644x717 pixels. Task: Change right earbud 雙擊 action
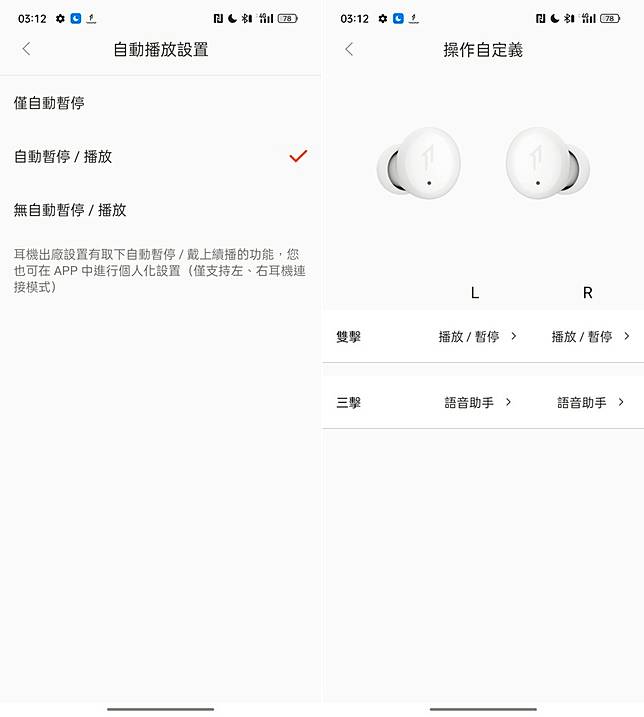coord(590,337)
